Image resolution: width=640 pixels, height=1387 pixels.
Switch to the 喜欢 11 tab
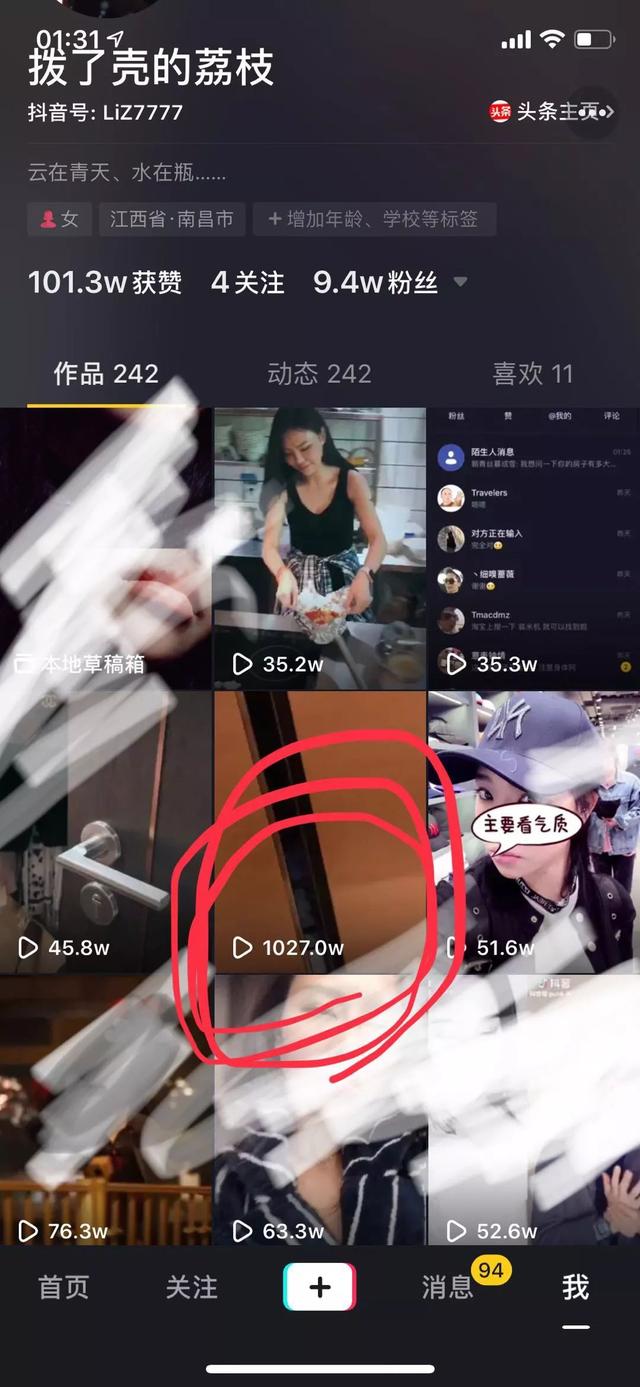coord(532,374)
